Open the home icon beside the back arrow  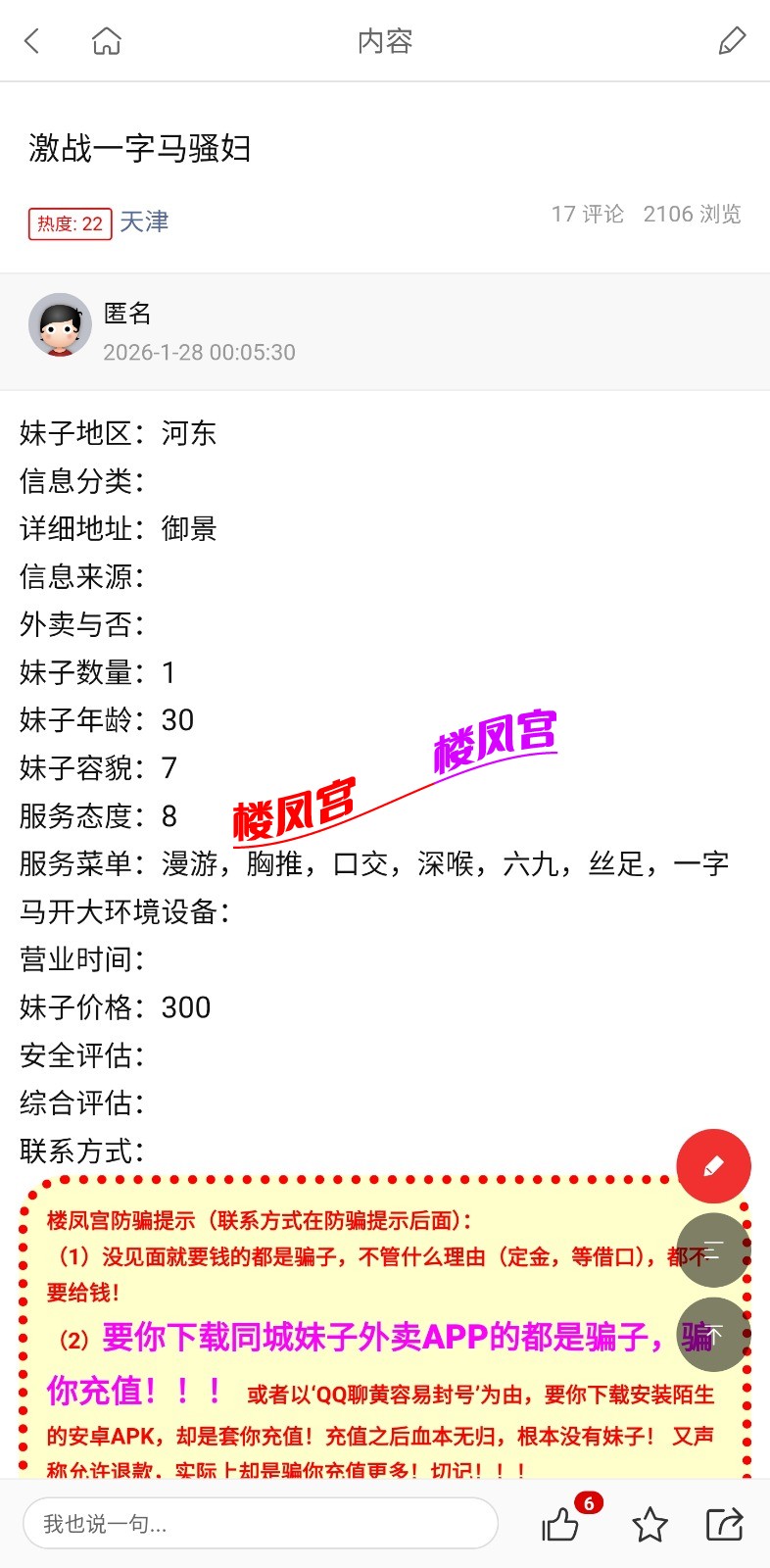106,40
